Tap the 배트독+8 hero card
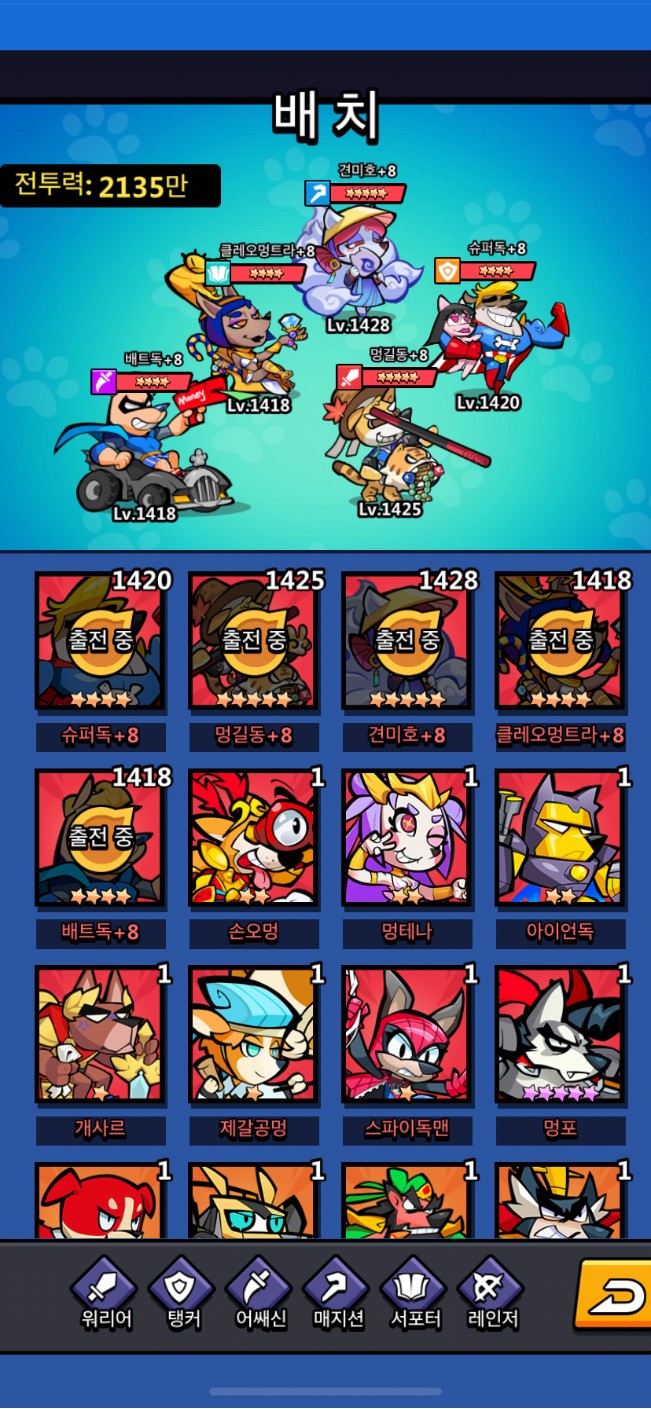This screenshot has width=651, height=1409. [100, 837]
